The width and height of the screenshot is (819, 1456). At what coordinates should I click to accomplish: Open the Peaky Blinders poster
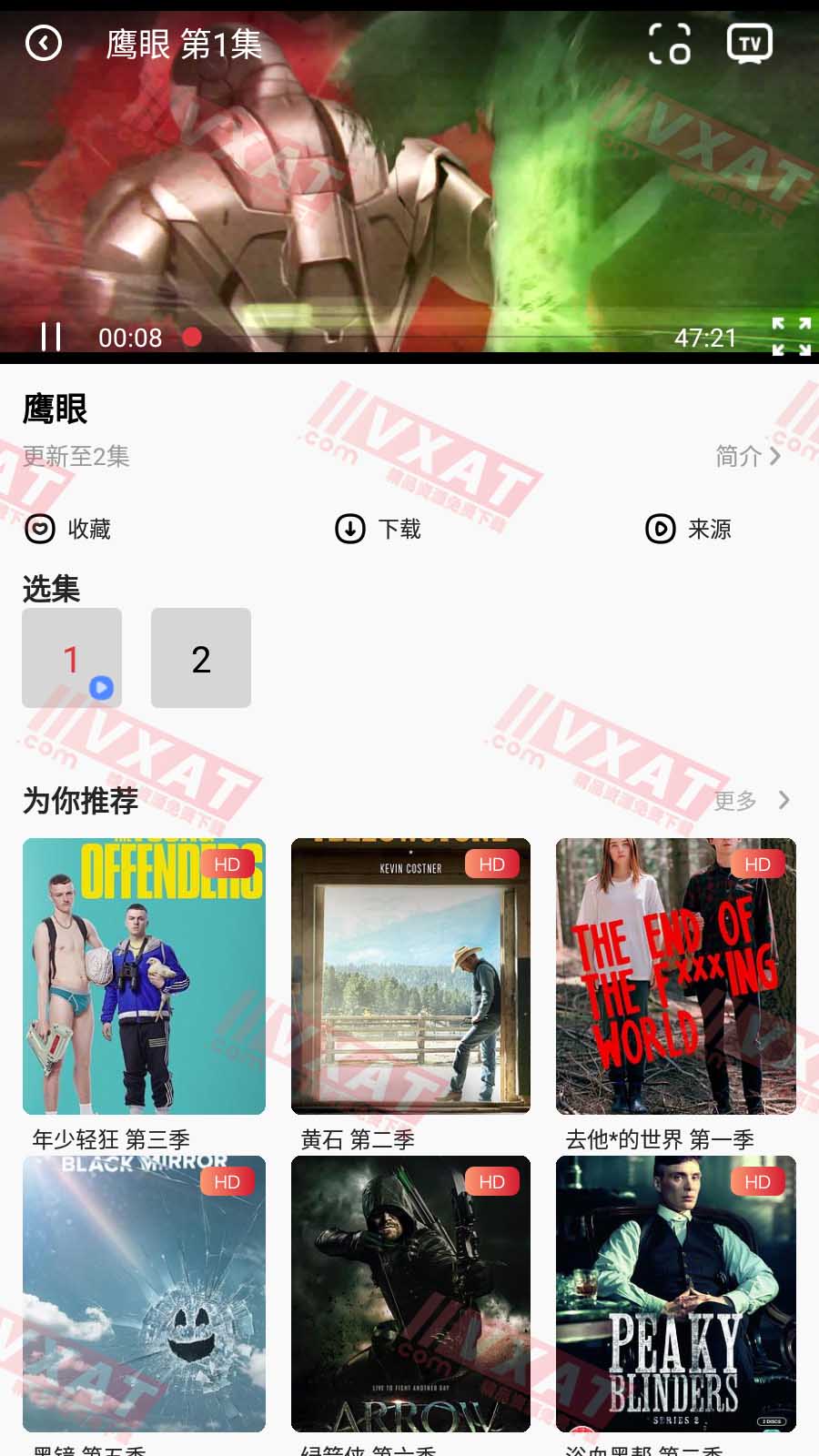[x=676, y=1293]
